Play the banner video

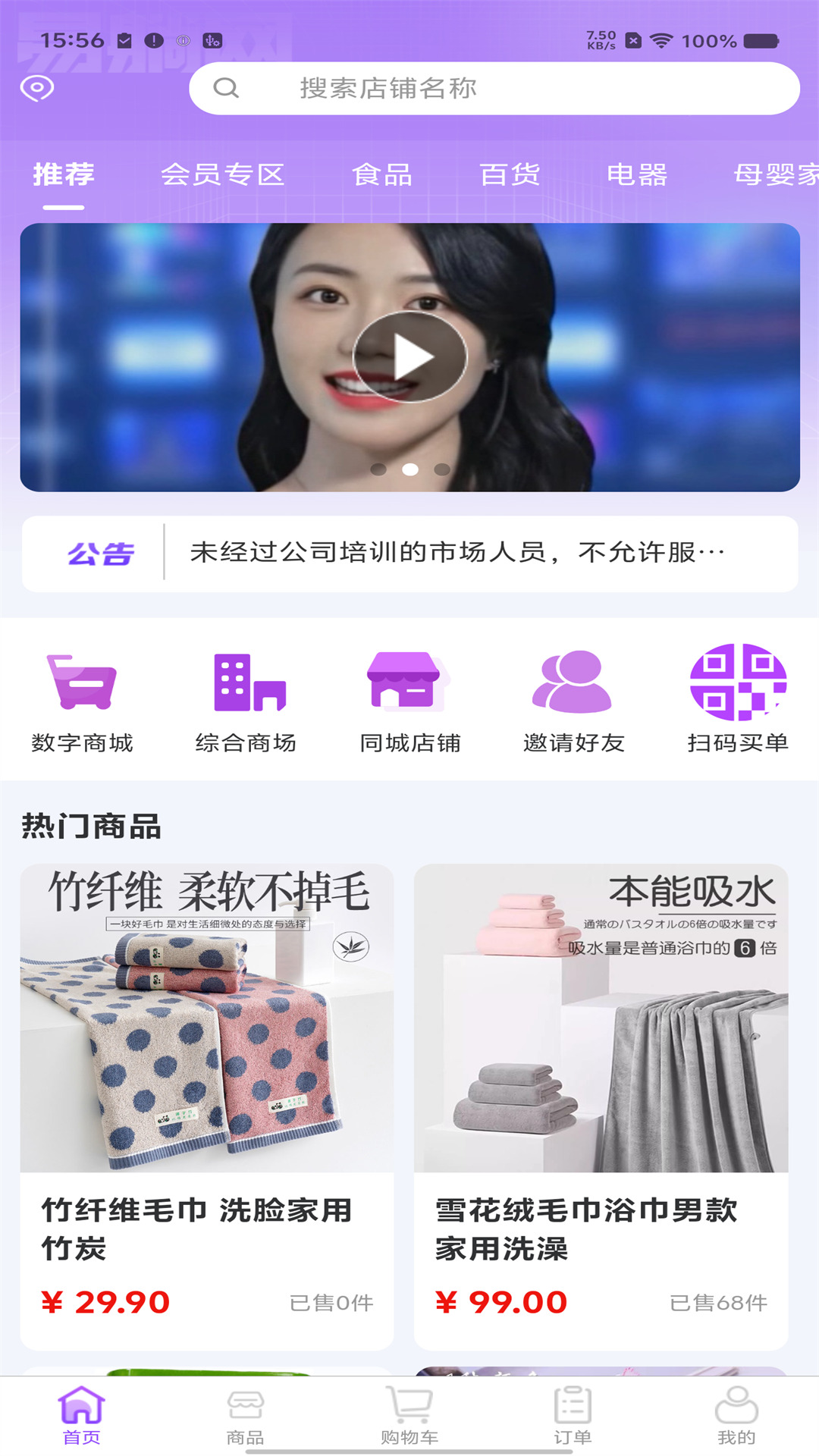coord(410,357)
